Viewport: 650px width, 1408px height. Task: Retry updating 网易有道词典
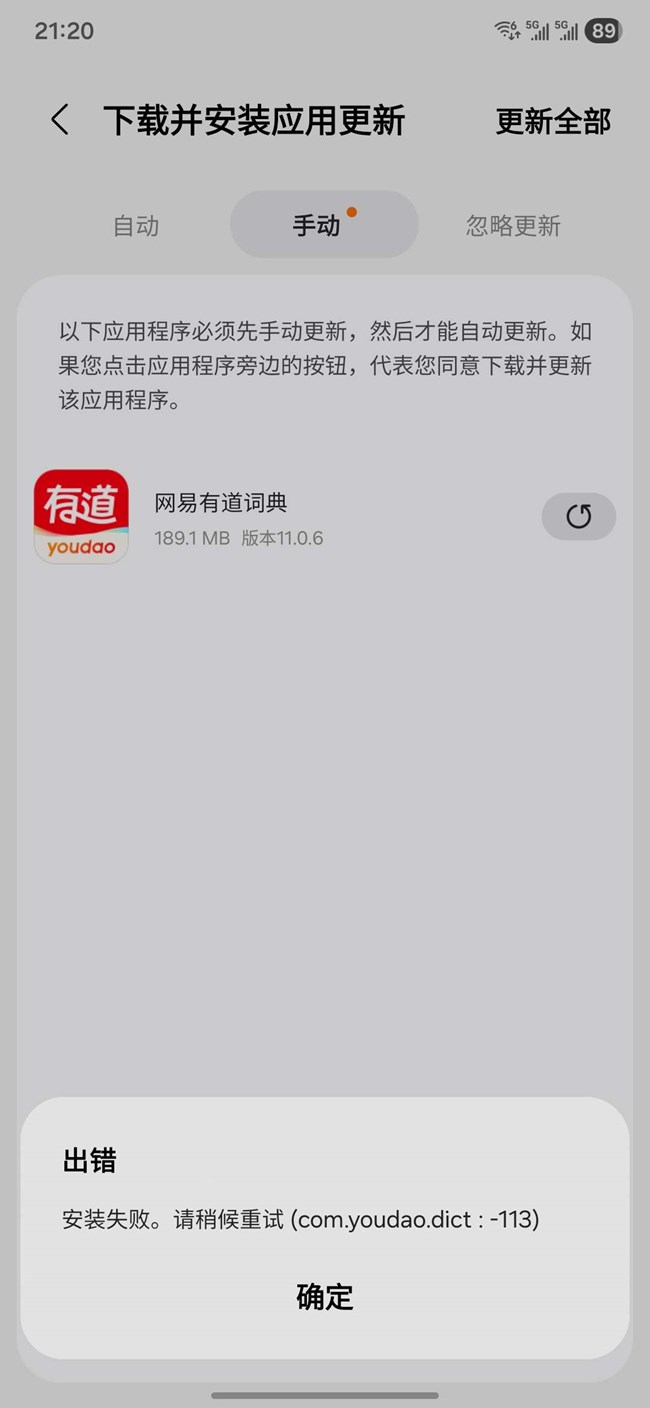[x=578, y=516]
